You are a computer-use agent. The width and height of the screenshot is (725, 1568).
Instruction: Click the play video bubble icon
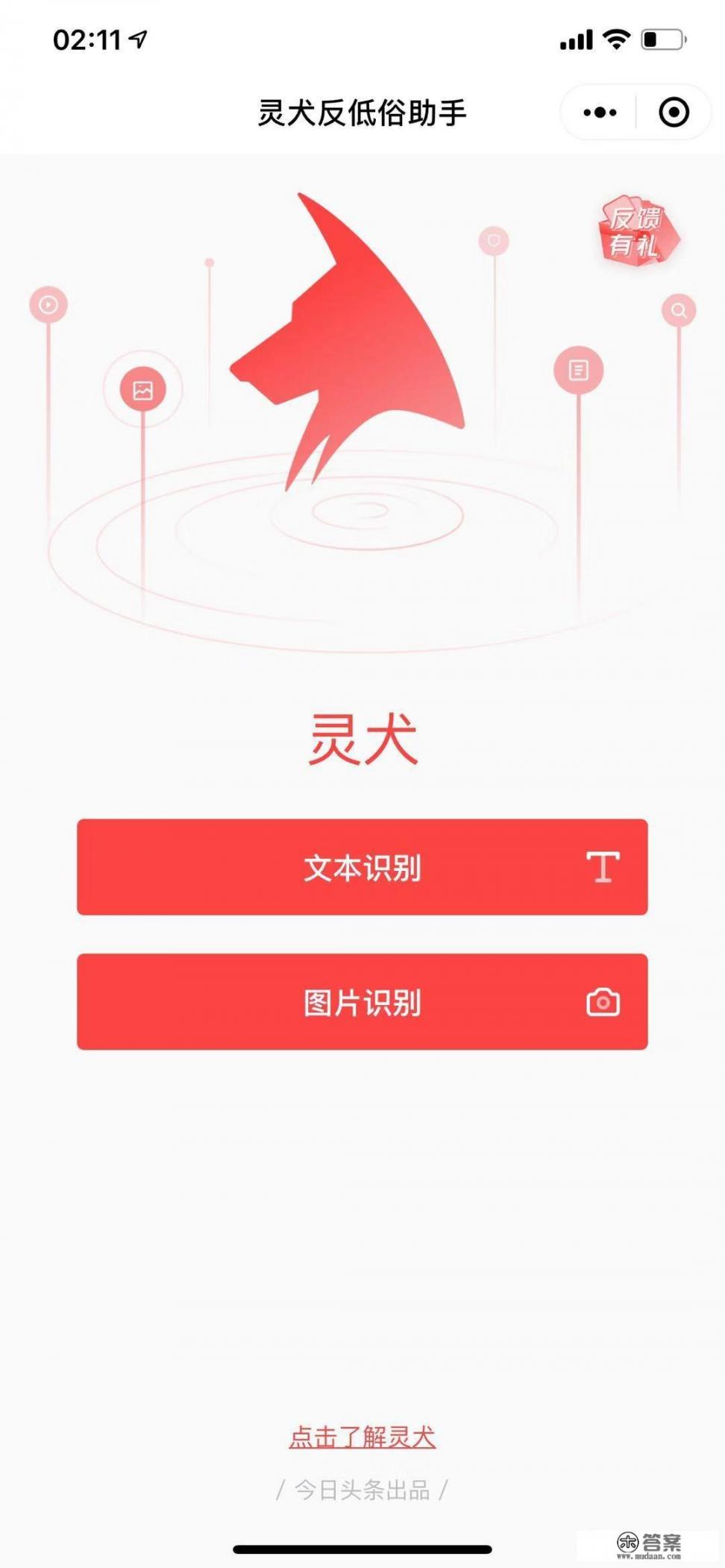coord(48,305)
